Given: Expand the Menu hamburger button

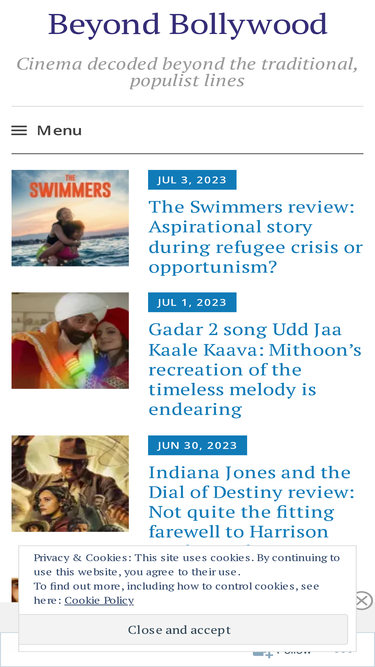Looking at the screenshot, I should [47, 130].
